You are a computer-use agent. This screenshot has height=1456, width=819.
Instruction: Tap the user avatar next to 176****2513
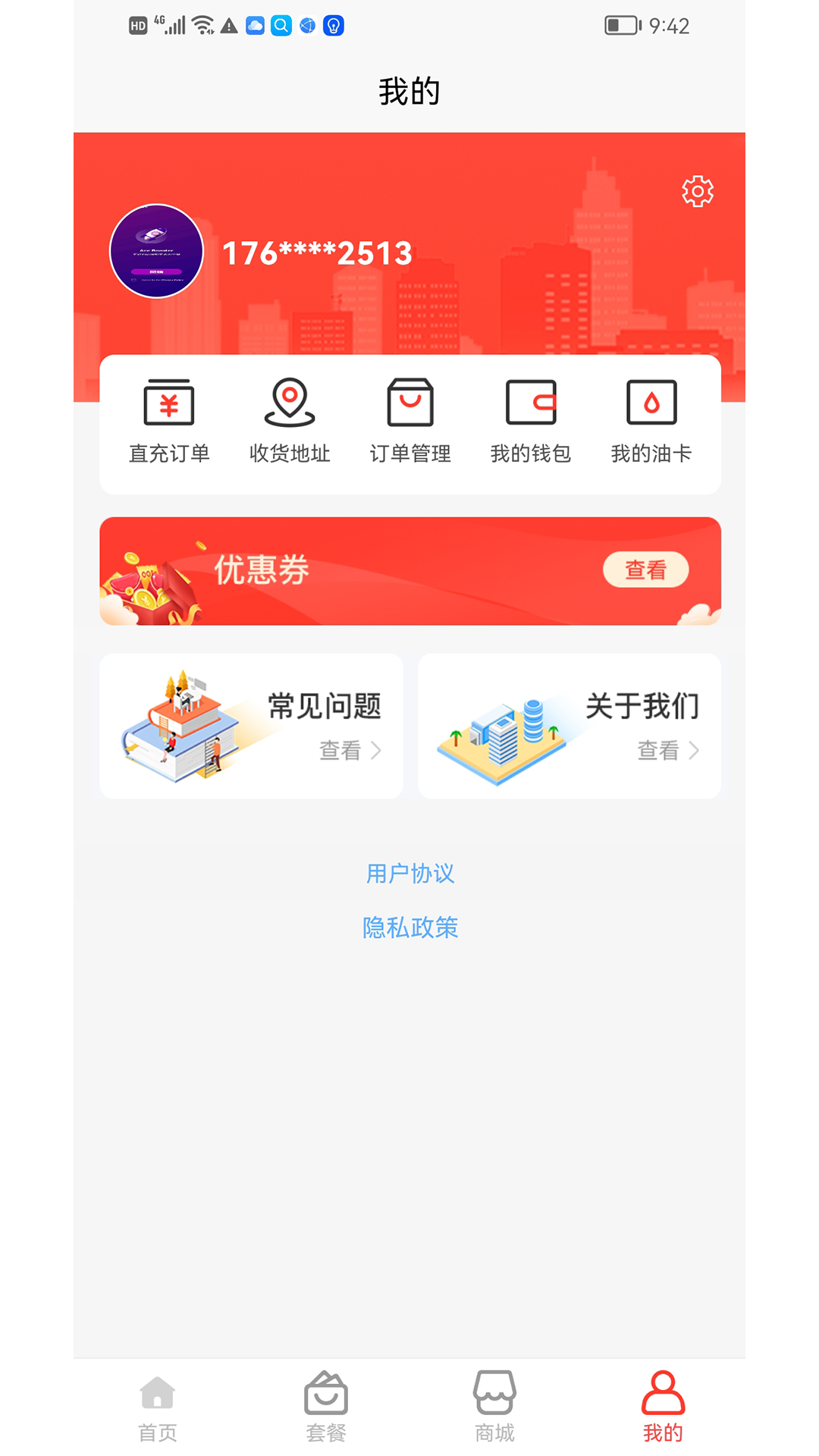coord(156,251)
